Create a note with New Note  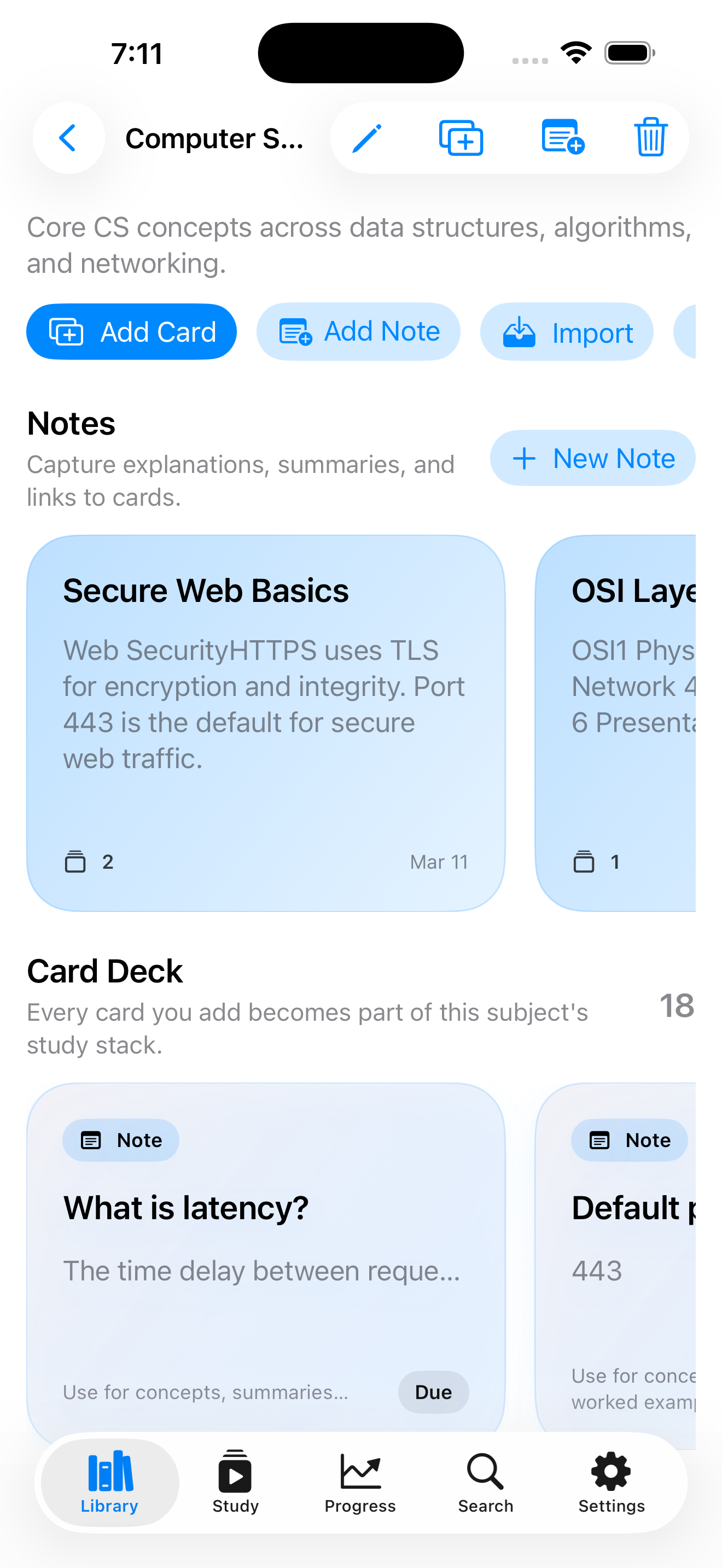[x=592, y=458]
